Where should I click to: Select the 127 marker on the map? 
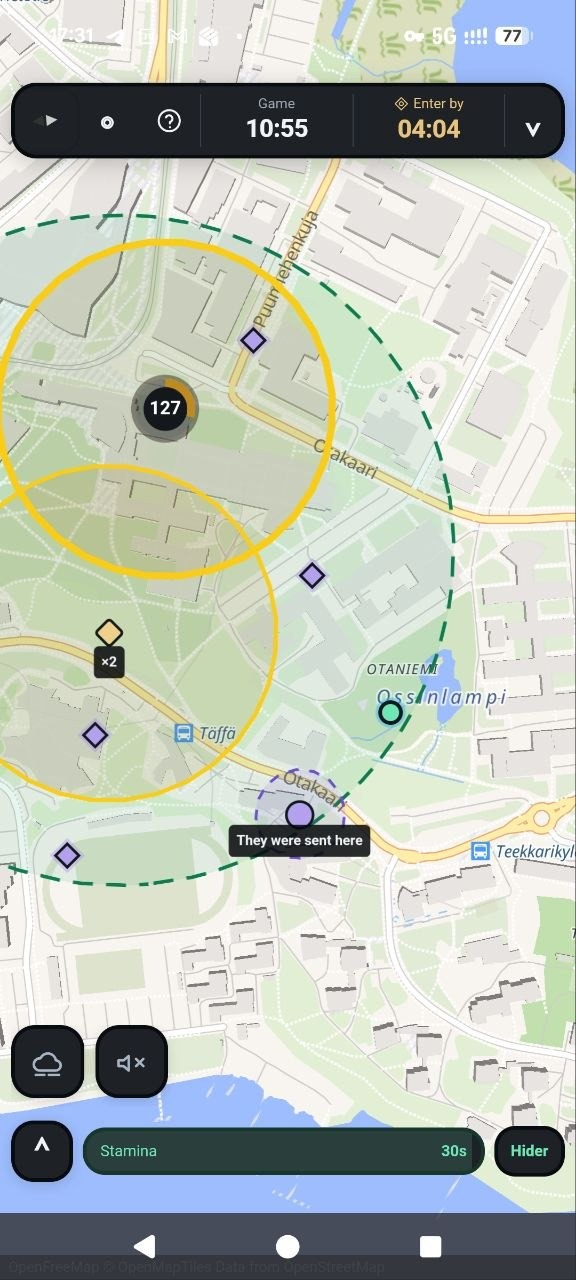pos(165,408)
